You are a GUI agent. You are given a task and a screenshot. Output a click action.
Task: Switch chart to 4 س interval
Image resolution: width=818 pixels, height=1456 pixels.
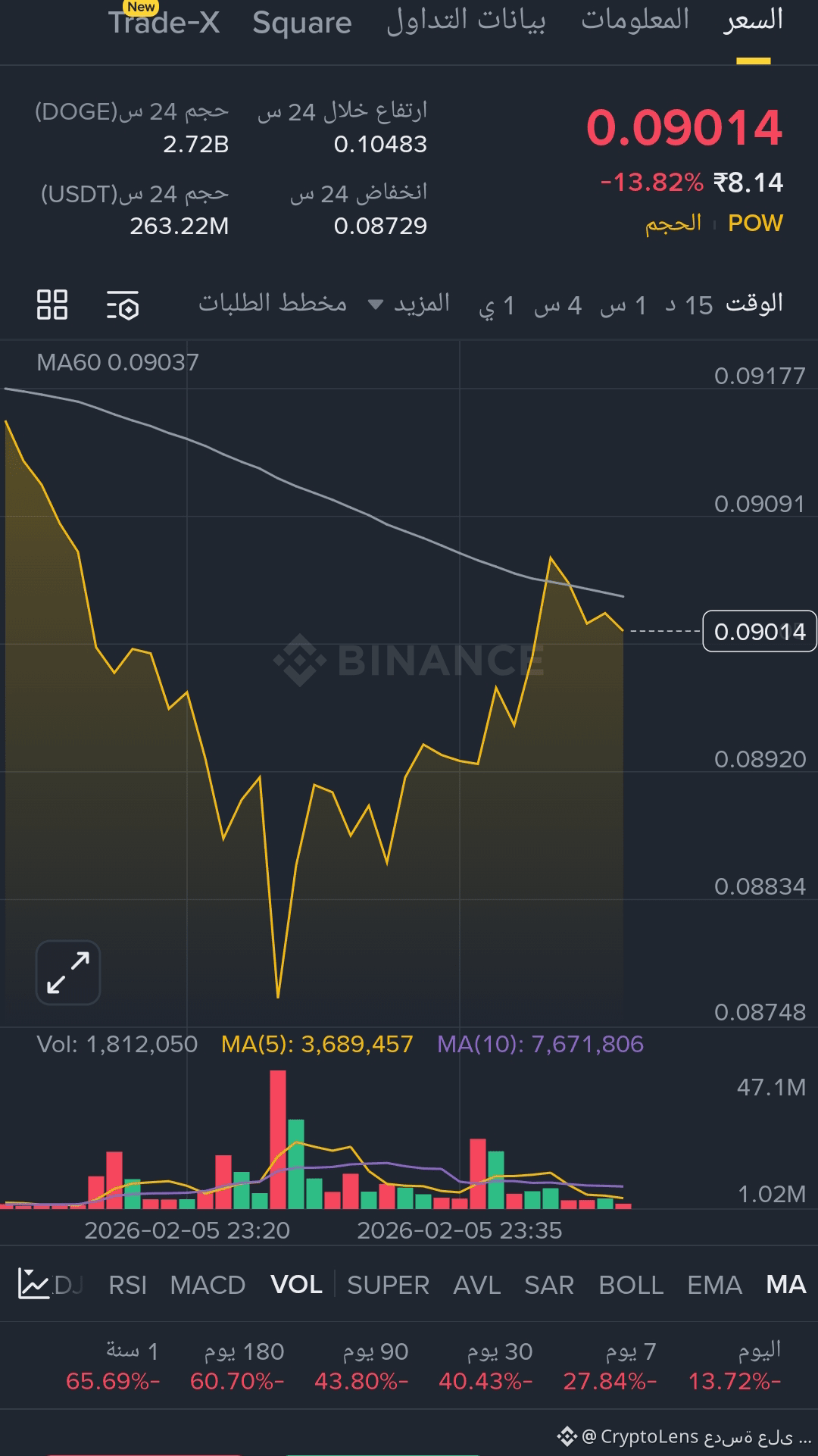[x=558, y=305]
